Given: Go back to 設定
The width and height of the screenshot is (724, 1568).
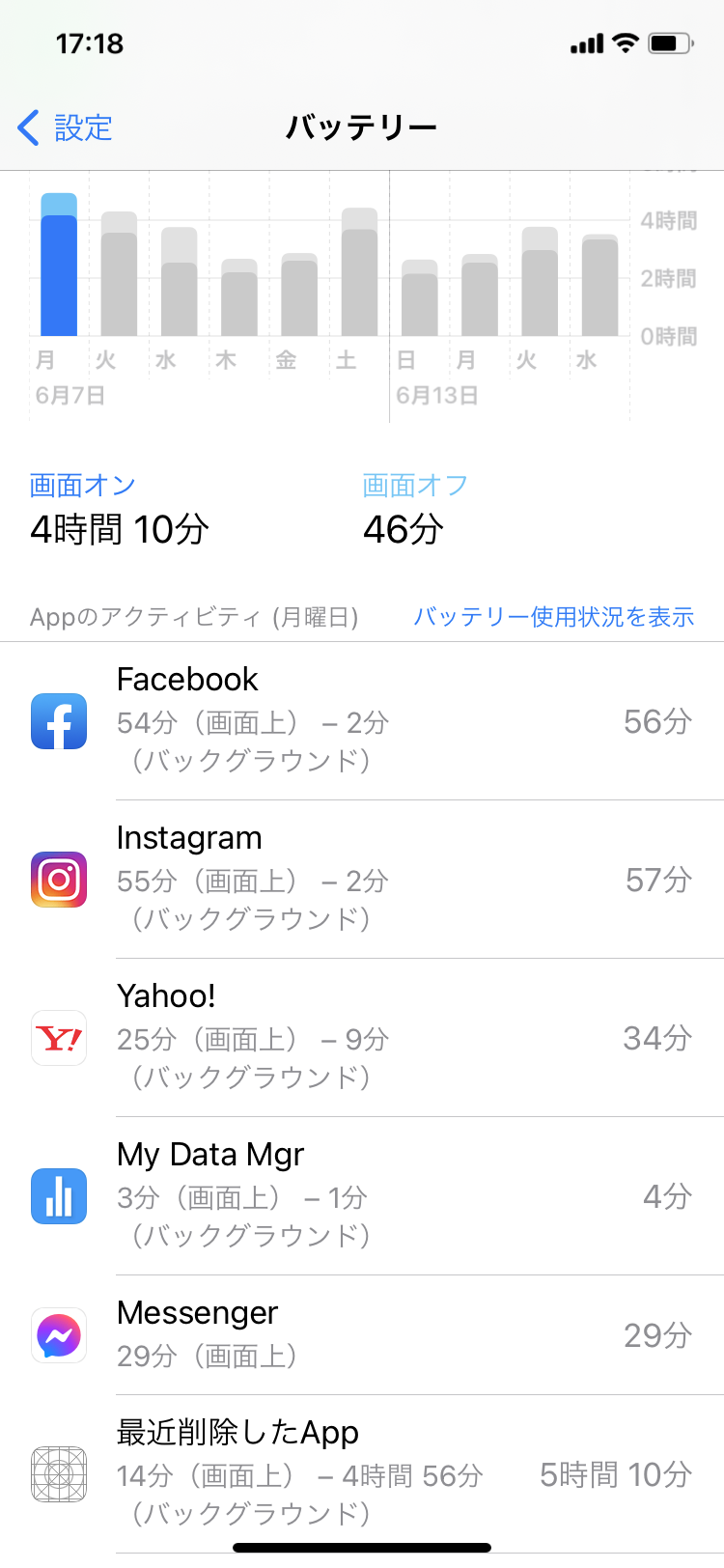Looking at the screenshot, I should click(x=66, y=127).
